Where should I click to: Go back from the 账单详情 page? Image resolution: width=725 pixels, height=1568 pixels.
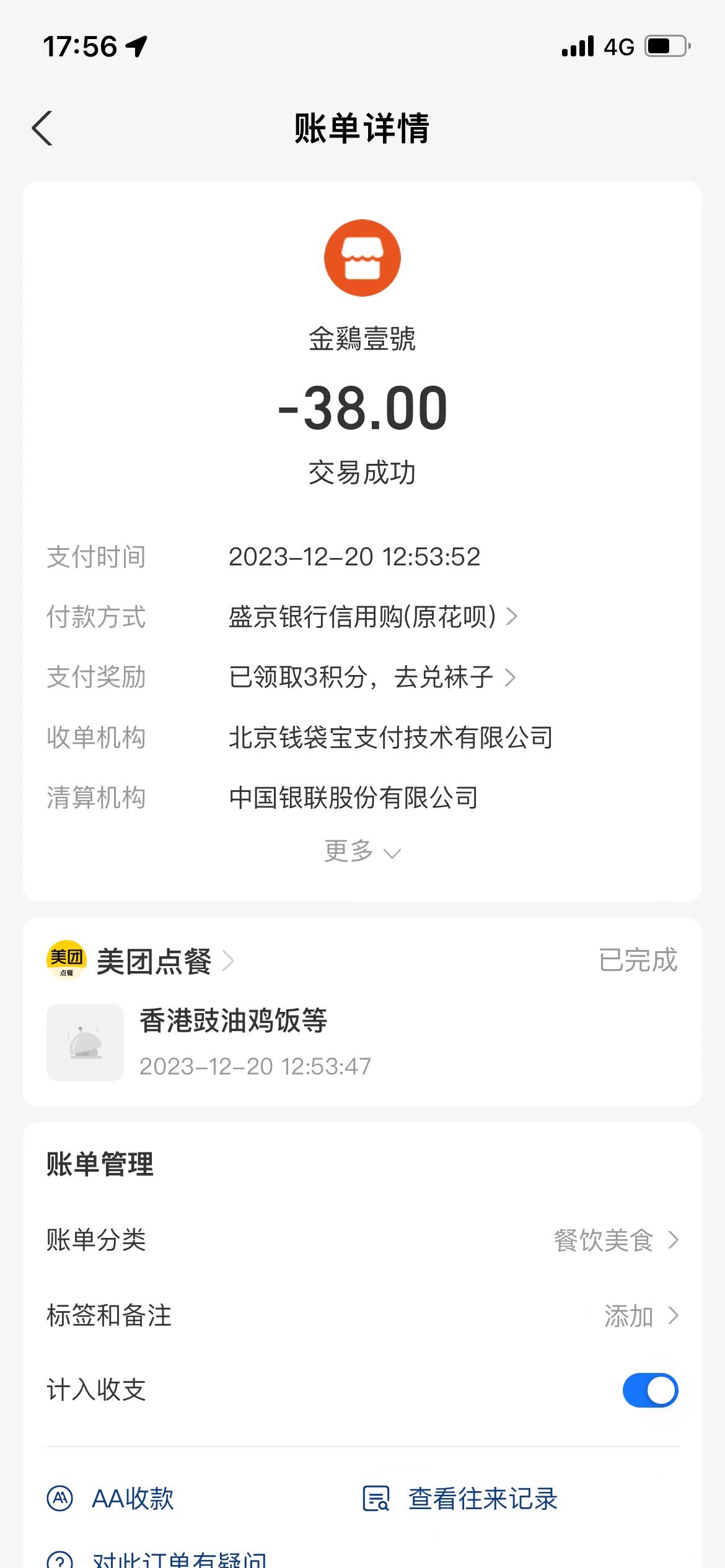[42, 128]
